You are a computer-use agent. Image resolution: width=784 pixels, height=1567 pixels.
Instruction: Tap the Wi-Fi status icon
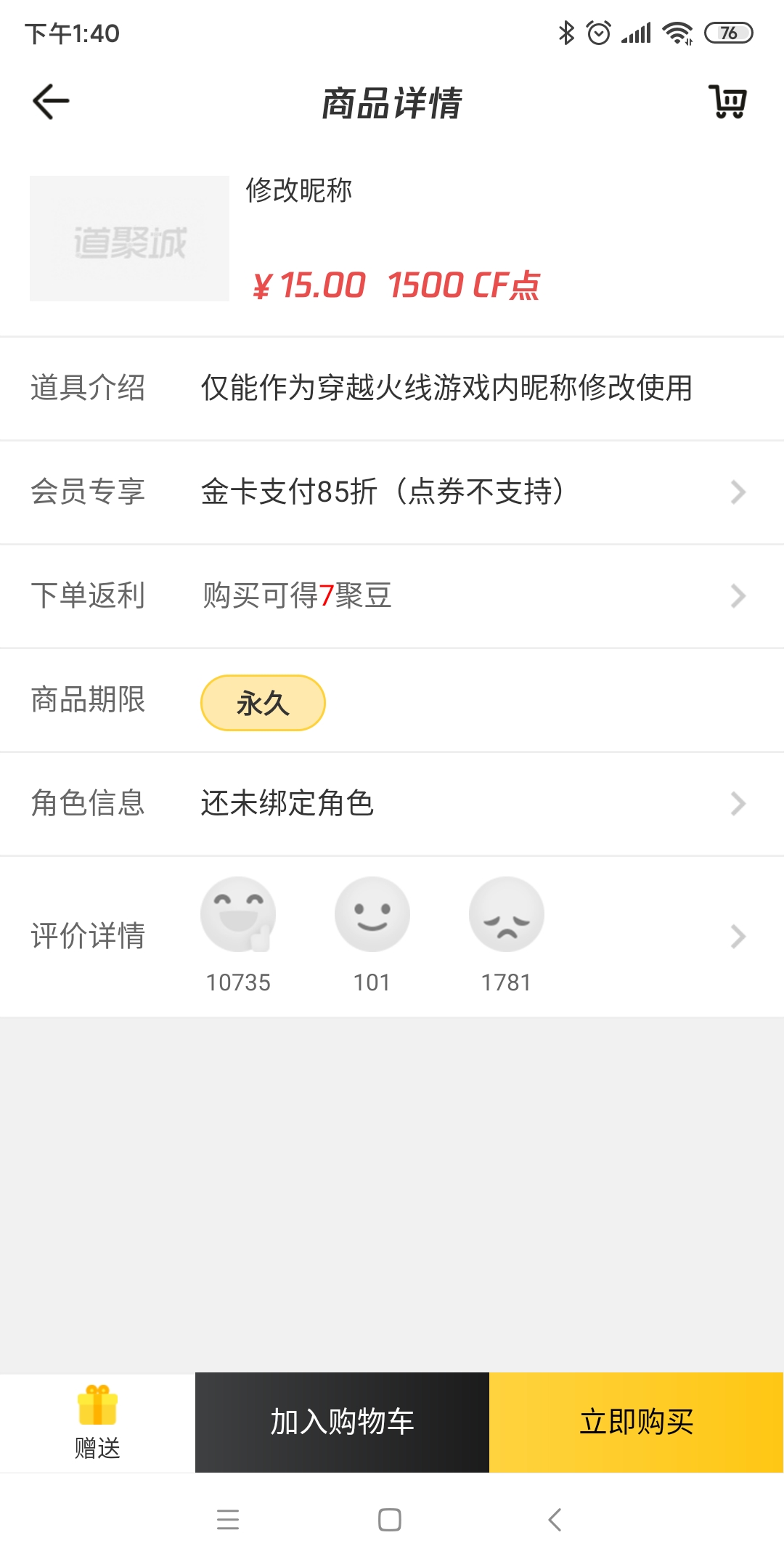[680, 32]
